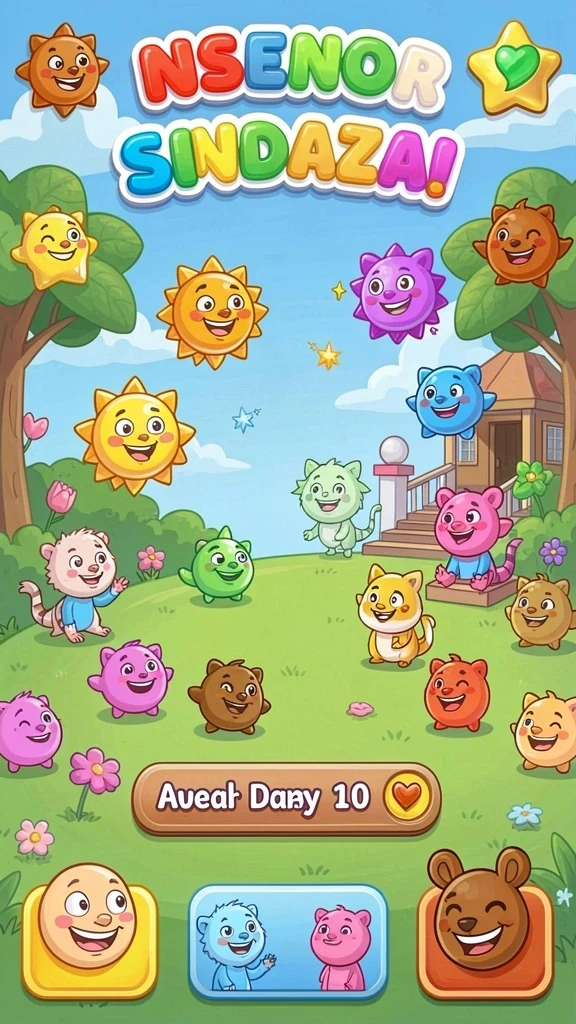
Task: Tap the star with green heart
Action: click(x=515, y=66)
